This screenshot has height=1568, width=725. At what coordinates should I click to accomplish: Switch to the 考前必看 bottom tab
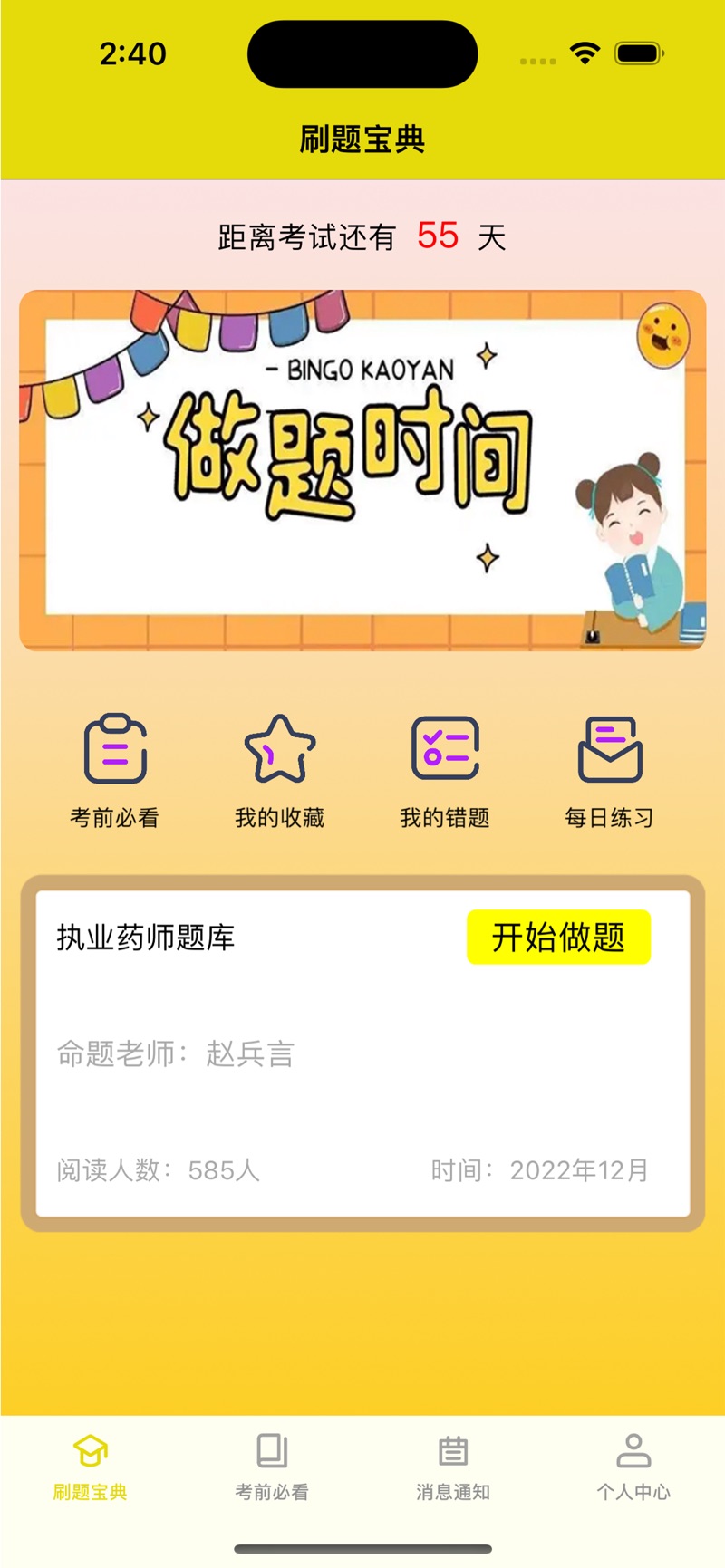tap(272, 1467)
